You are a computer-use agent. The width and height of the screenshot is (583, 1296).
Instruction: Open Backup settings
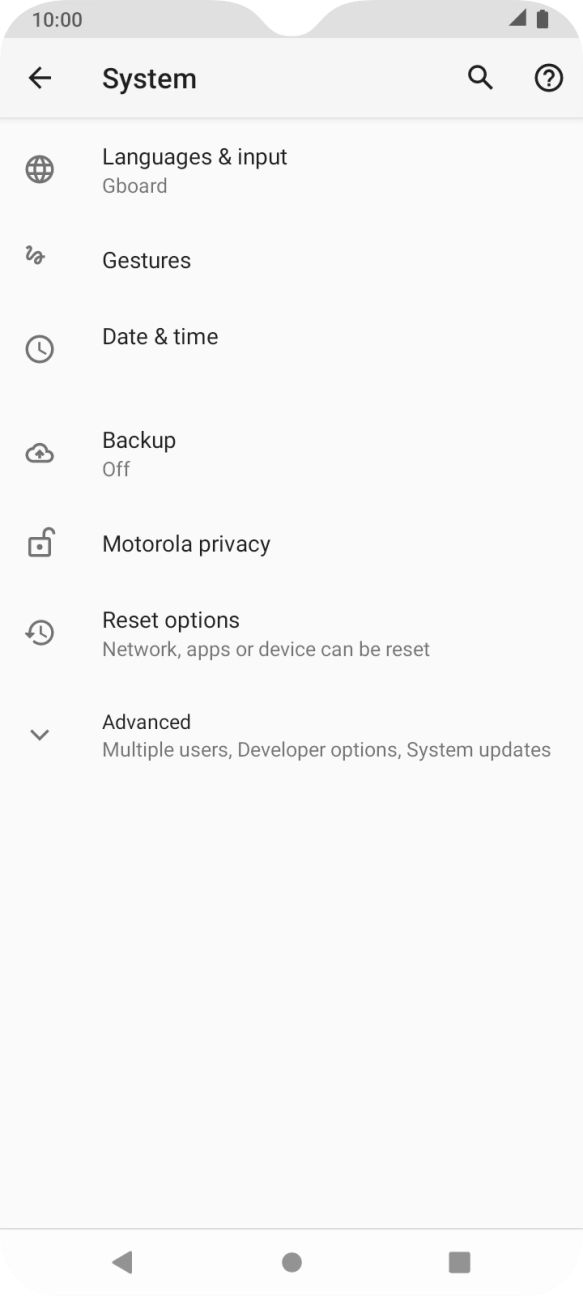[x=291, y=454]
